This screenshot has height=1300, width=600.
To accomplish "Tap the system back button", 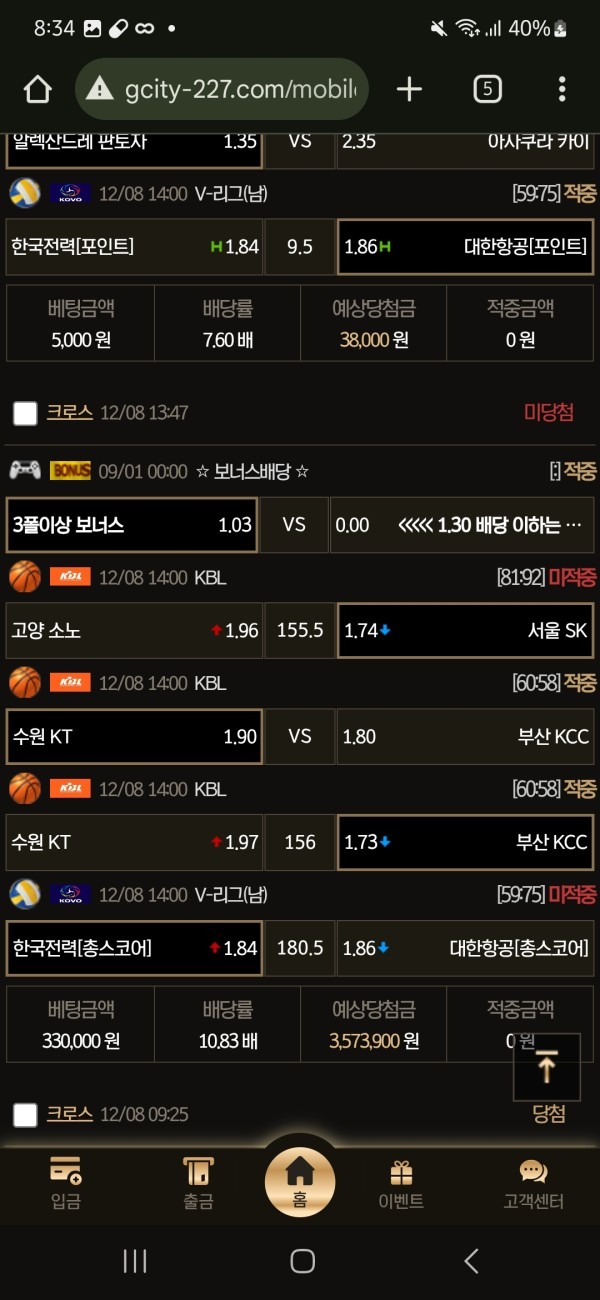I will pyautogui.click(x=472, y=1261).
